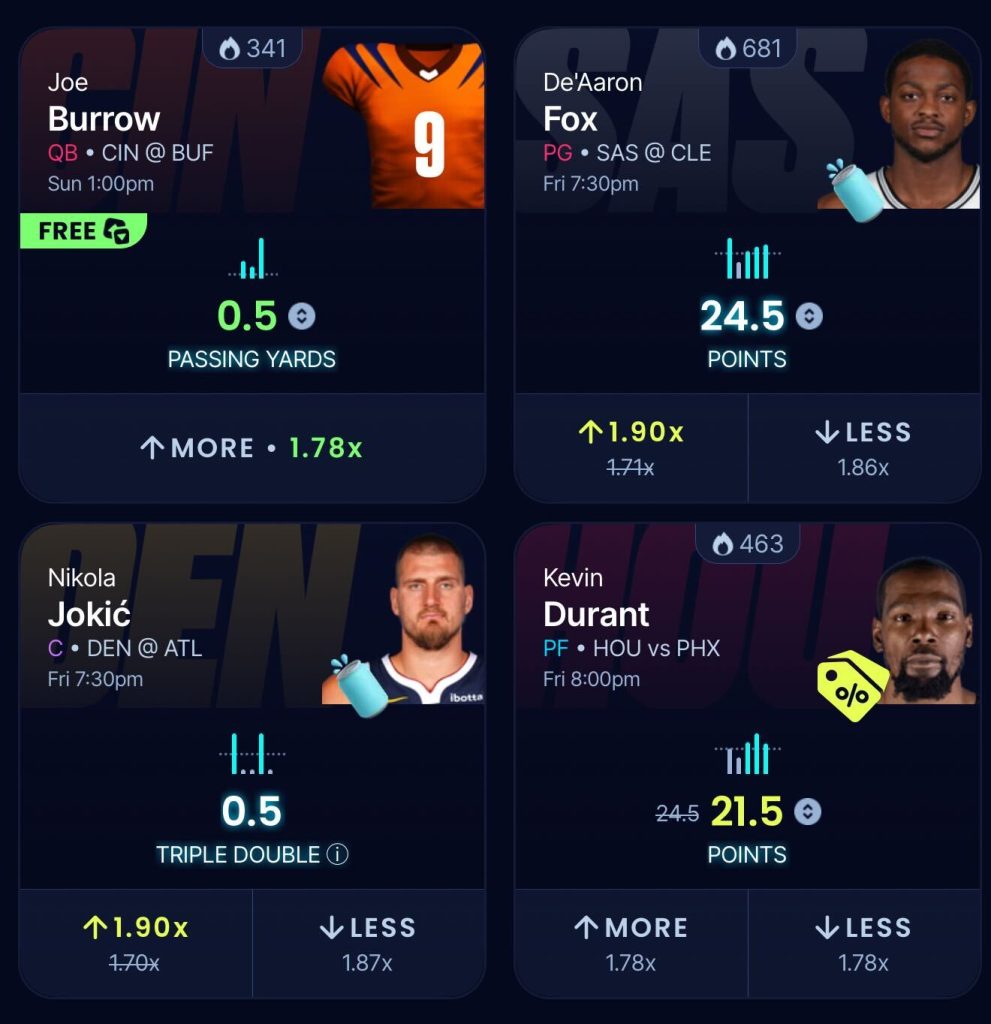Choose 1.90x more on Jokić triple double

(x=136, y=942)
